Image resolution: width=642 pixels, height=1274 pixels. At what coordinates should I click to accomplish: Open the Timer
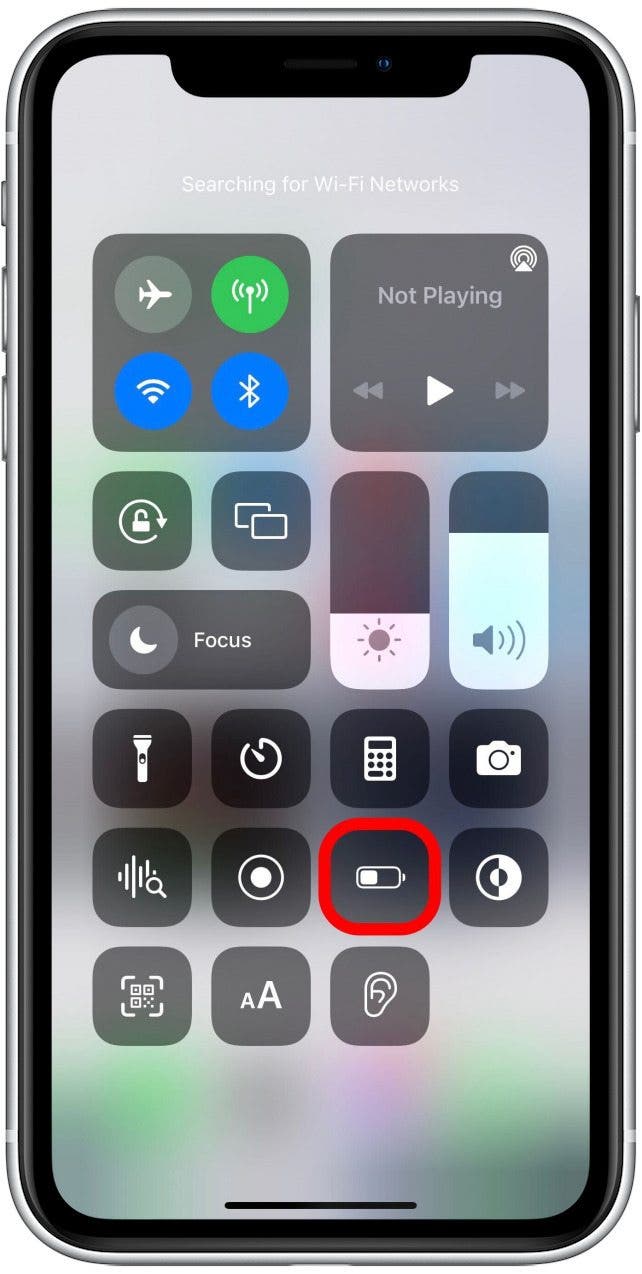(261, 759)
